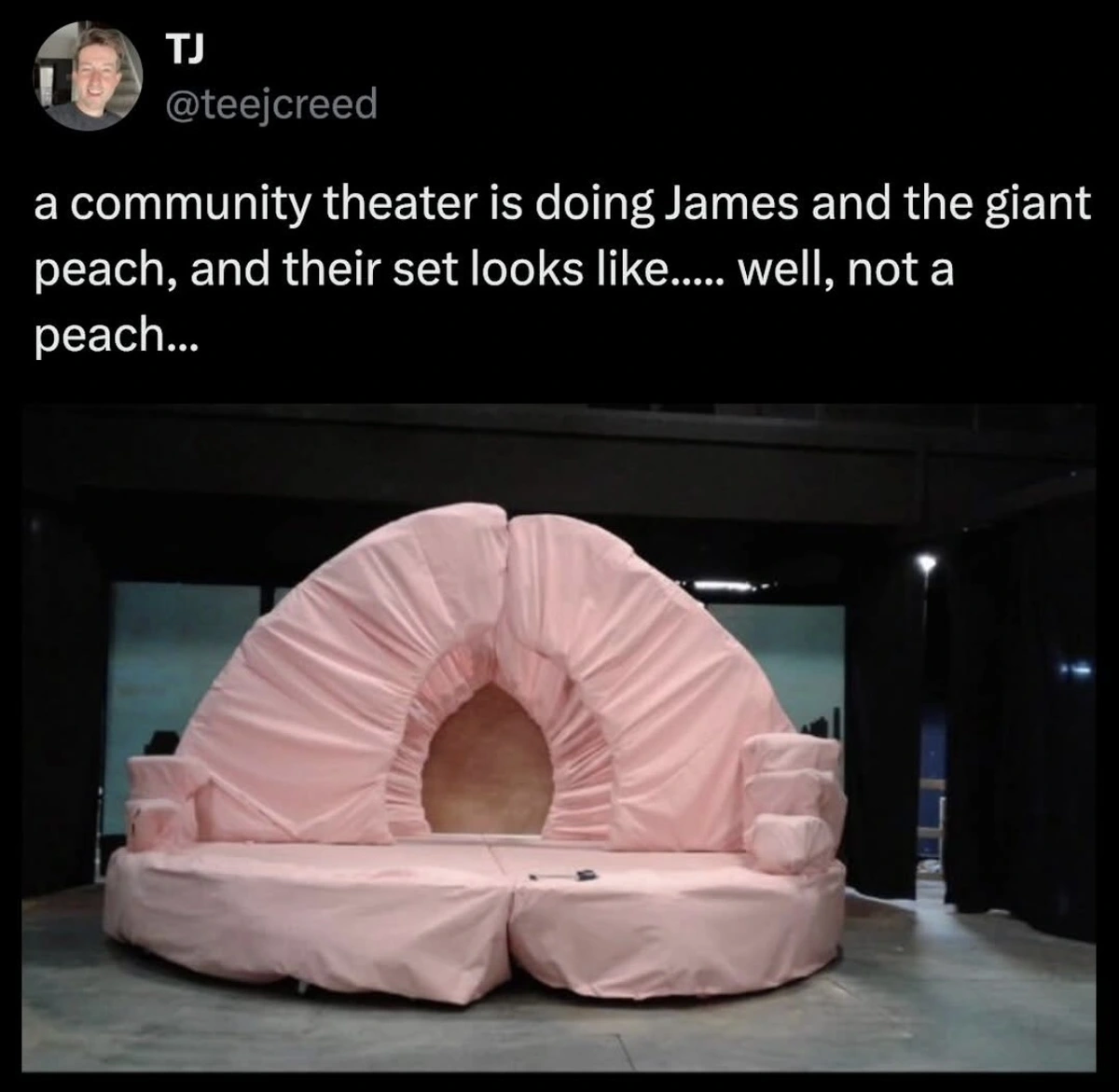This screenshot has height=1092, width=1119.
Task: Open the @teejcreed profile handle
Action: [270, 103]
